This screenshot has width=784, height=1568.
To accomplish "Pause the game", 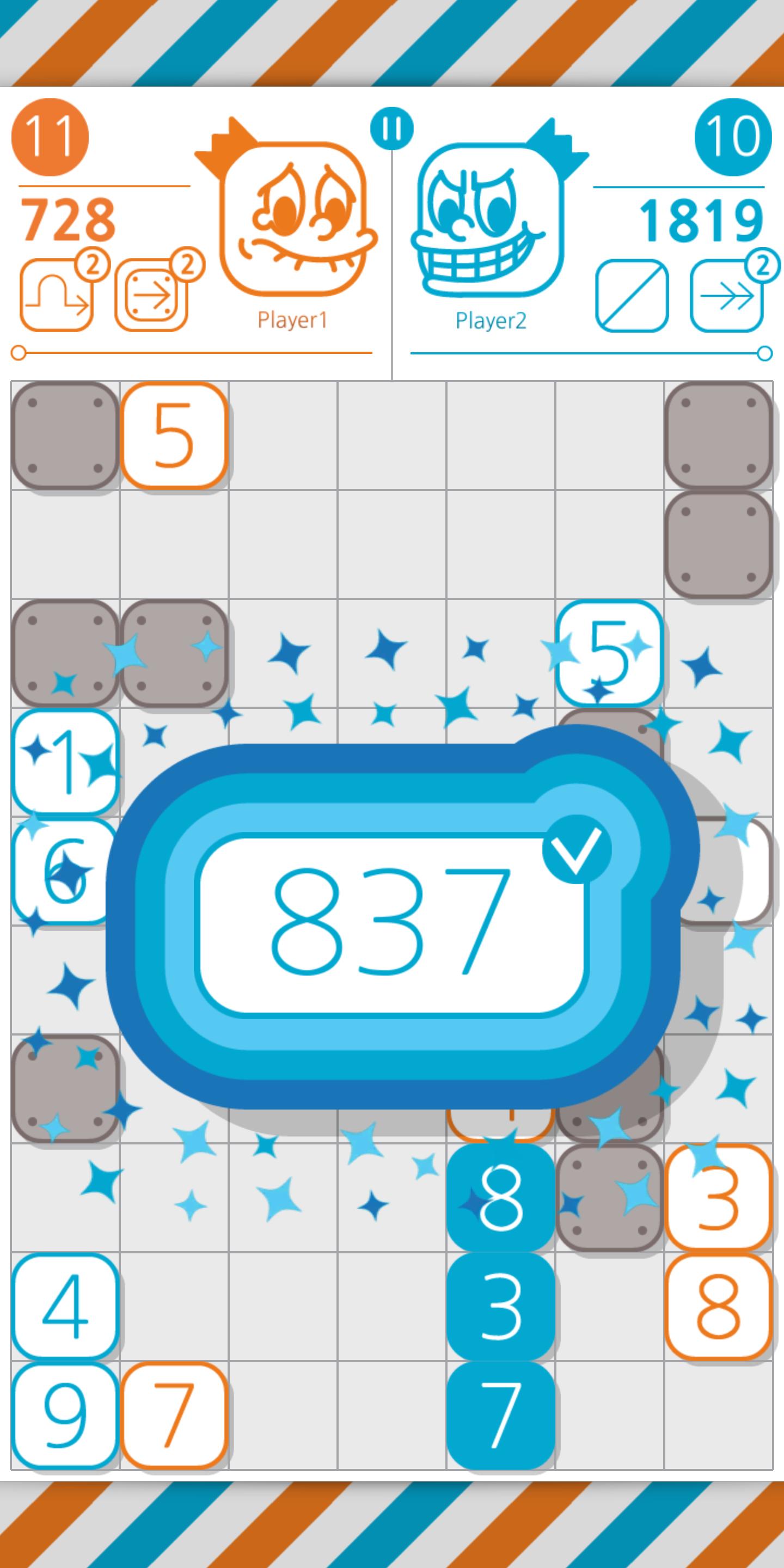I will [391, 128].
